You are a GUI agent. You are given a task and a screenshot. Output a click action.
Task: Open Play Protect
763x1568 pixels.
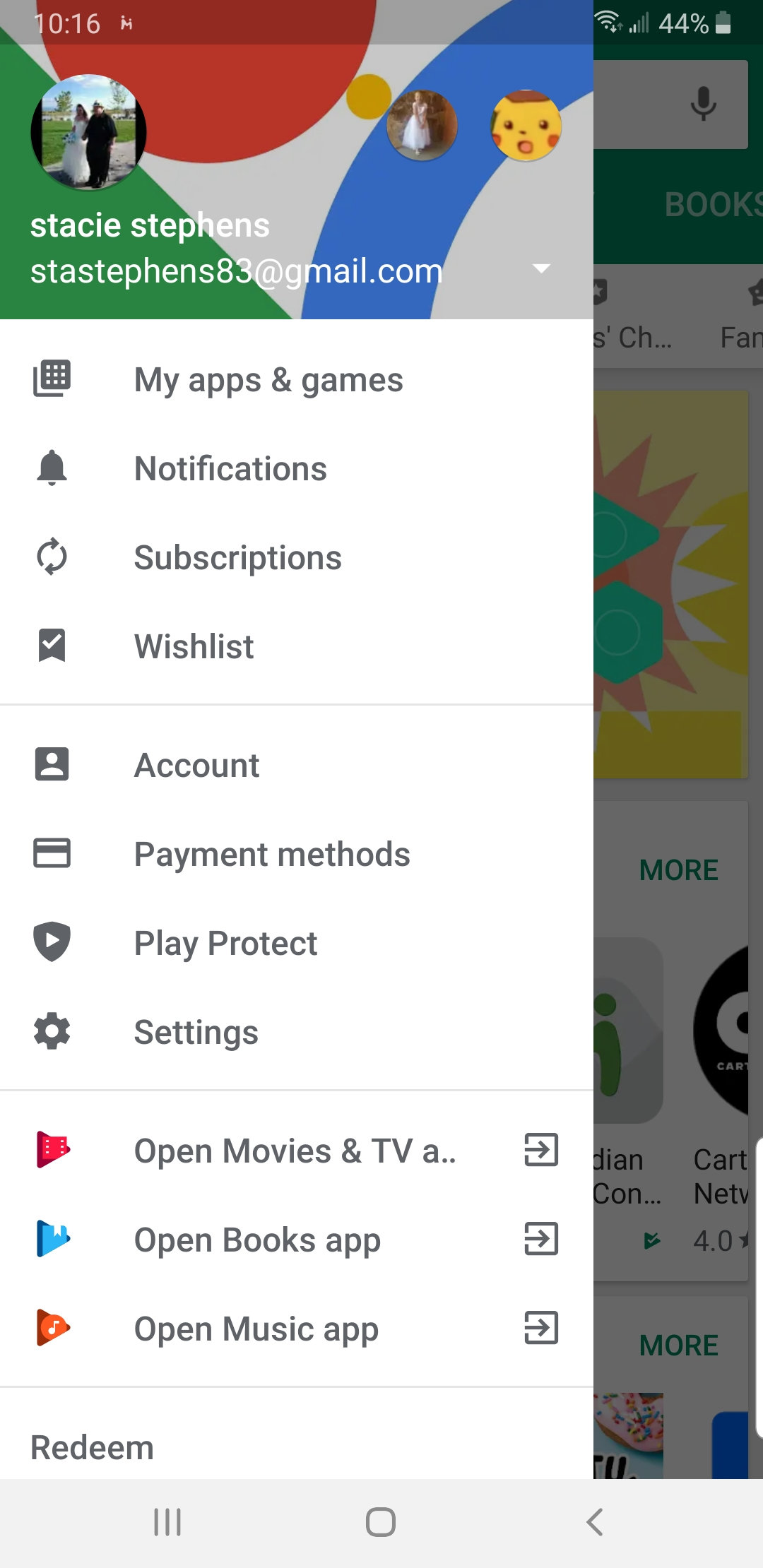pyautogui.click(x=225, y=944)
